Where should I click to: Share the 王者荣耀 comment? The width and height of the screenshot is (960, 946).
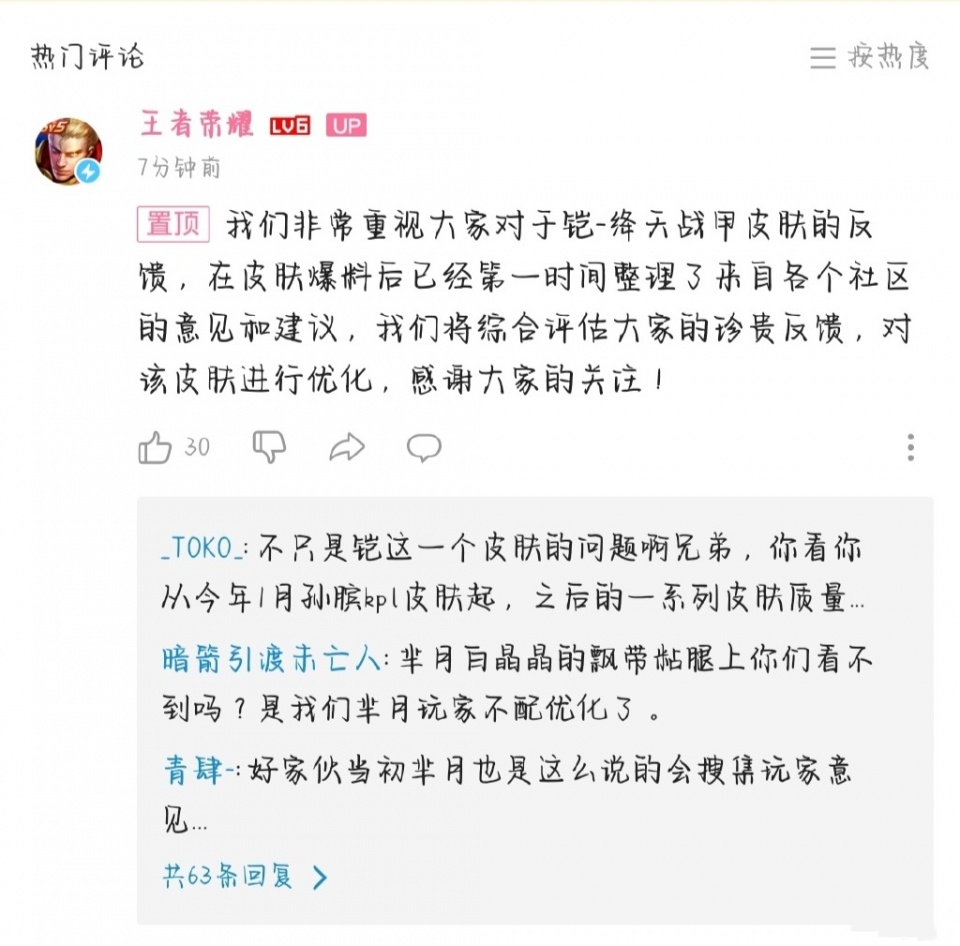click(347, 447)
